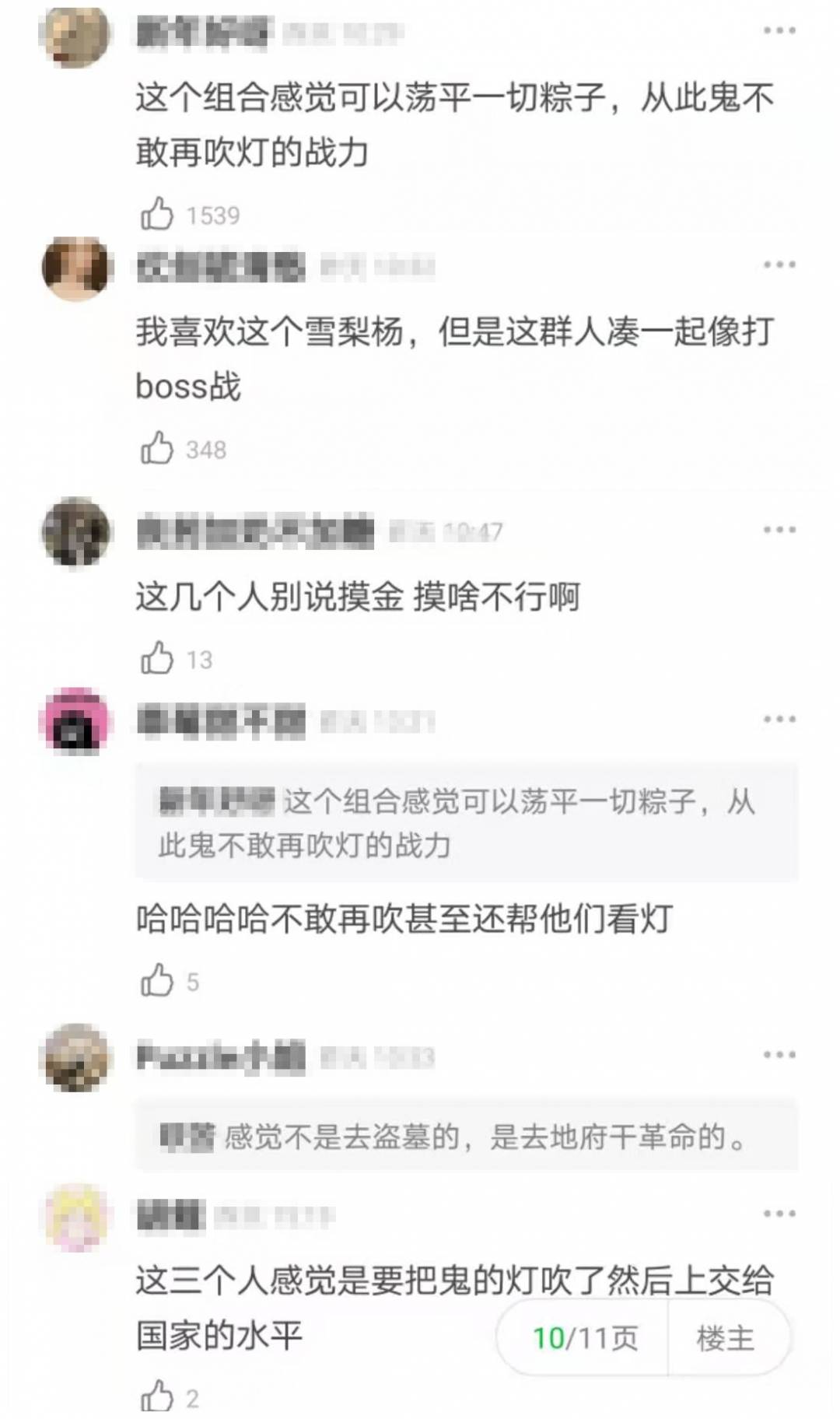View the pink avatar on the 哈哈哈哈 reply

(x=75, y=721)
